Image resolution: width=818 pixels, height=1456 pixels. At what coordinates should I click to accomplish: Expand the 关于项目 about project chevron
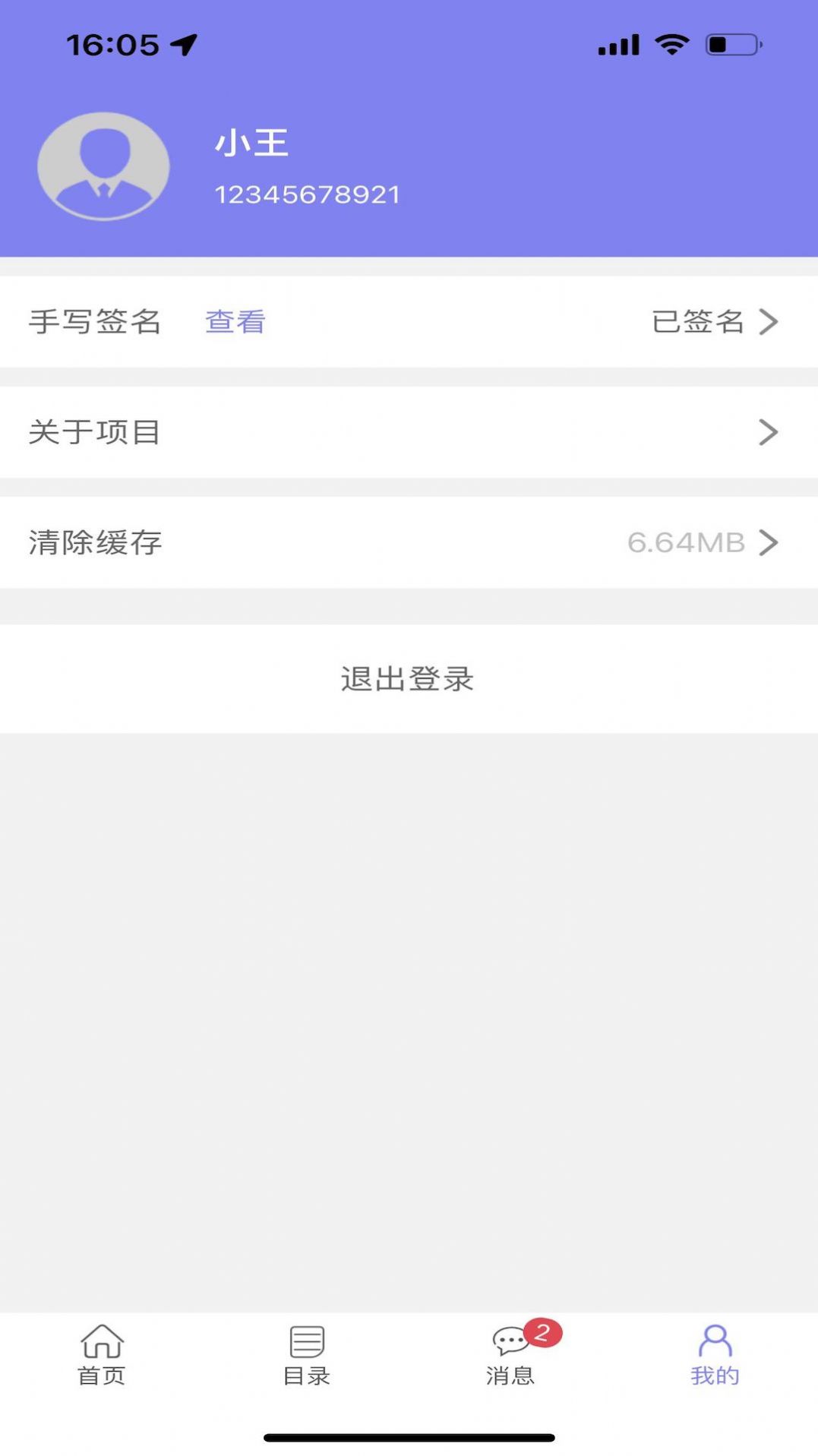click(769, 432)
